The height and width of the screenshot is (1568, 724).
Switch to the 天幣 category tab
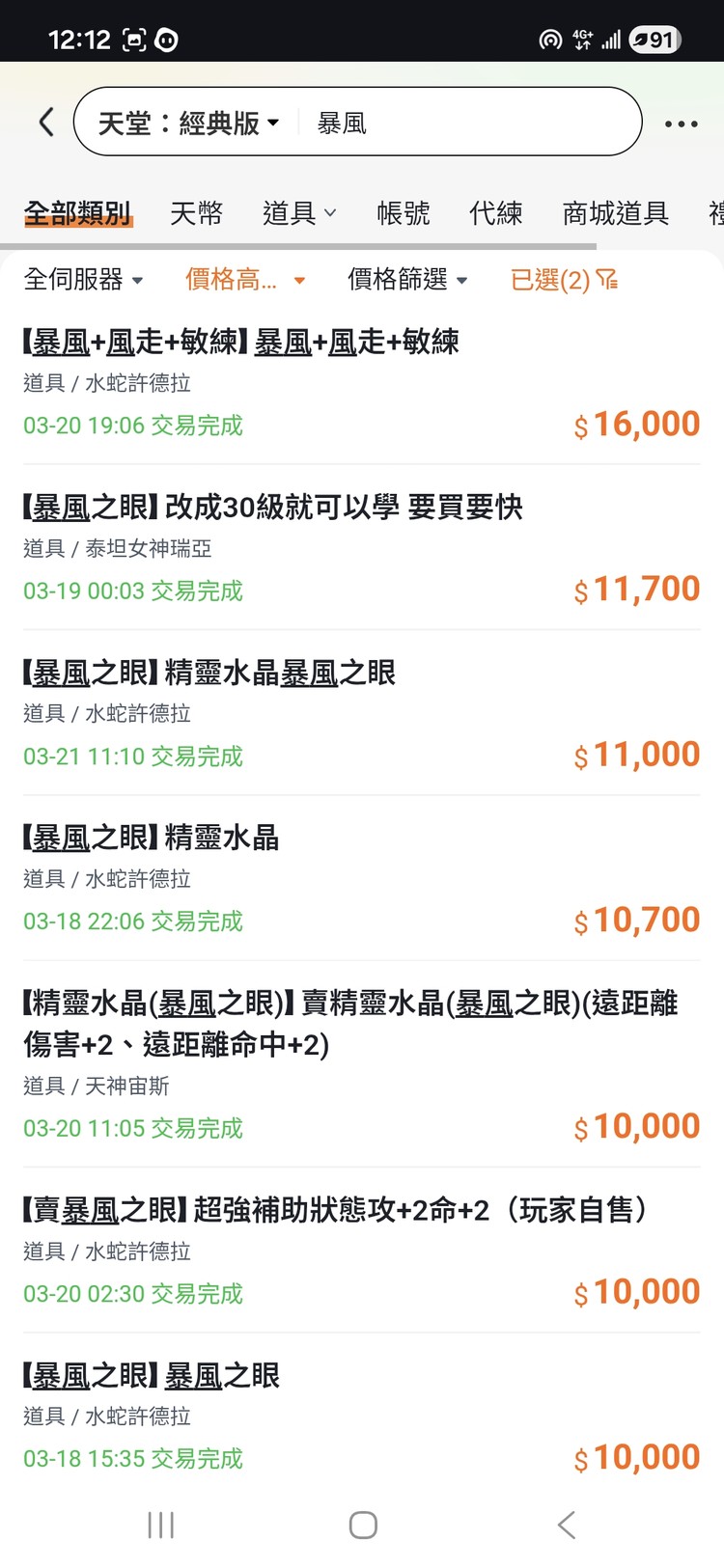click(x=197, y=212)
